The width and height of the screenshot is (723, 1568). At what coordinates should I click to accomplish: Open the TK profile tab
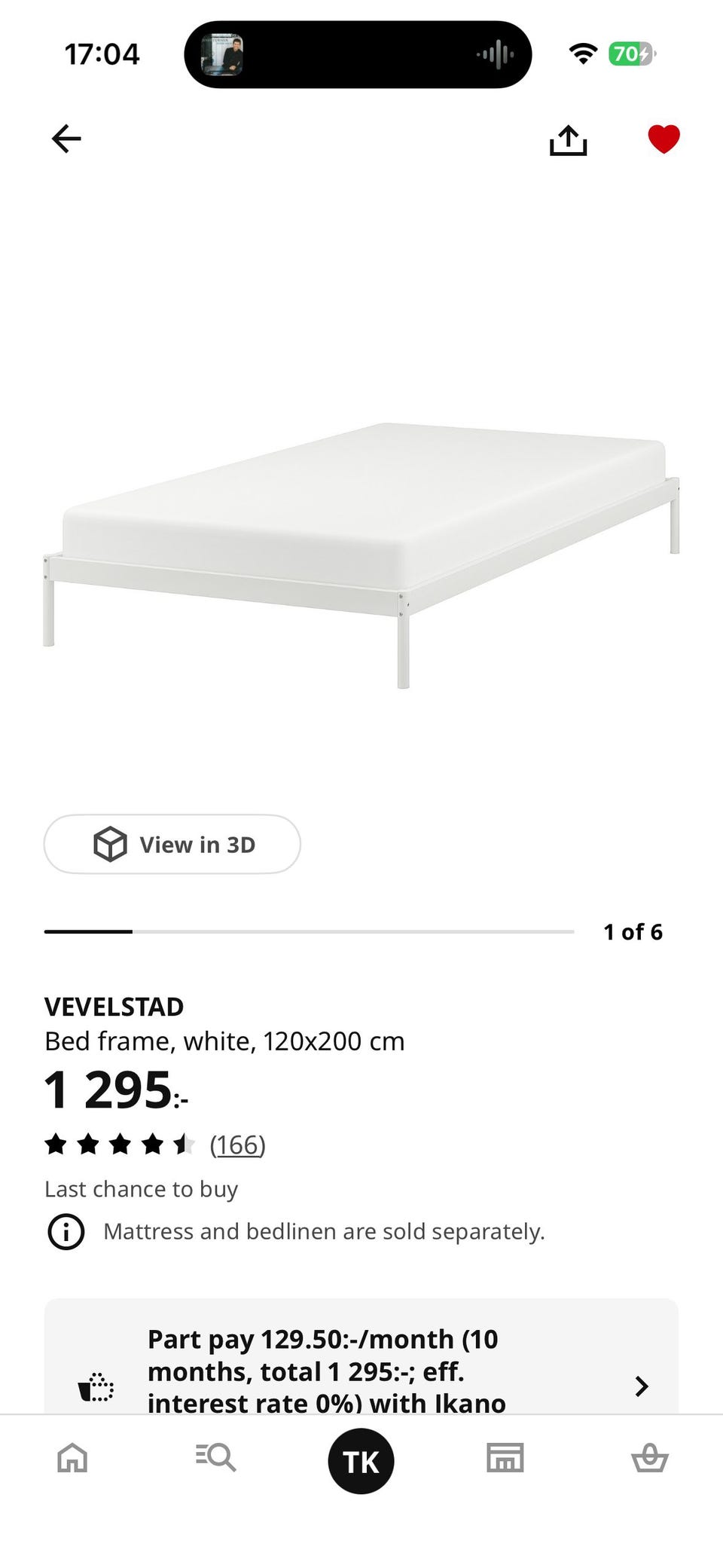tap(361, 1461)
